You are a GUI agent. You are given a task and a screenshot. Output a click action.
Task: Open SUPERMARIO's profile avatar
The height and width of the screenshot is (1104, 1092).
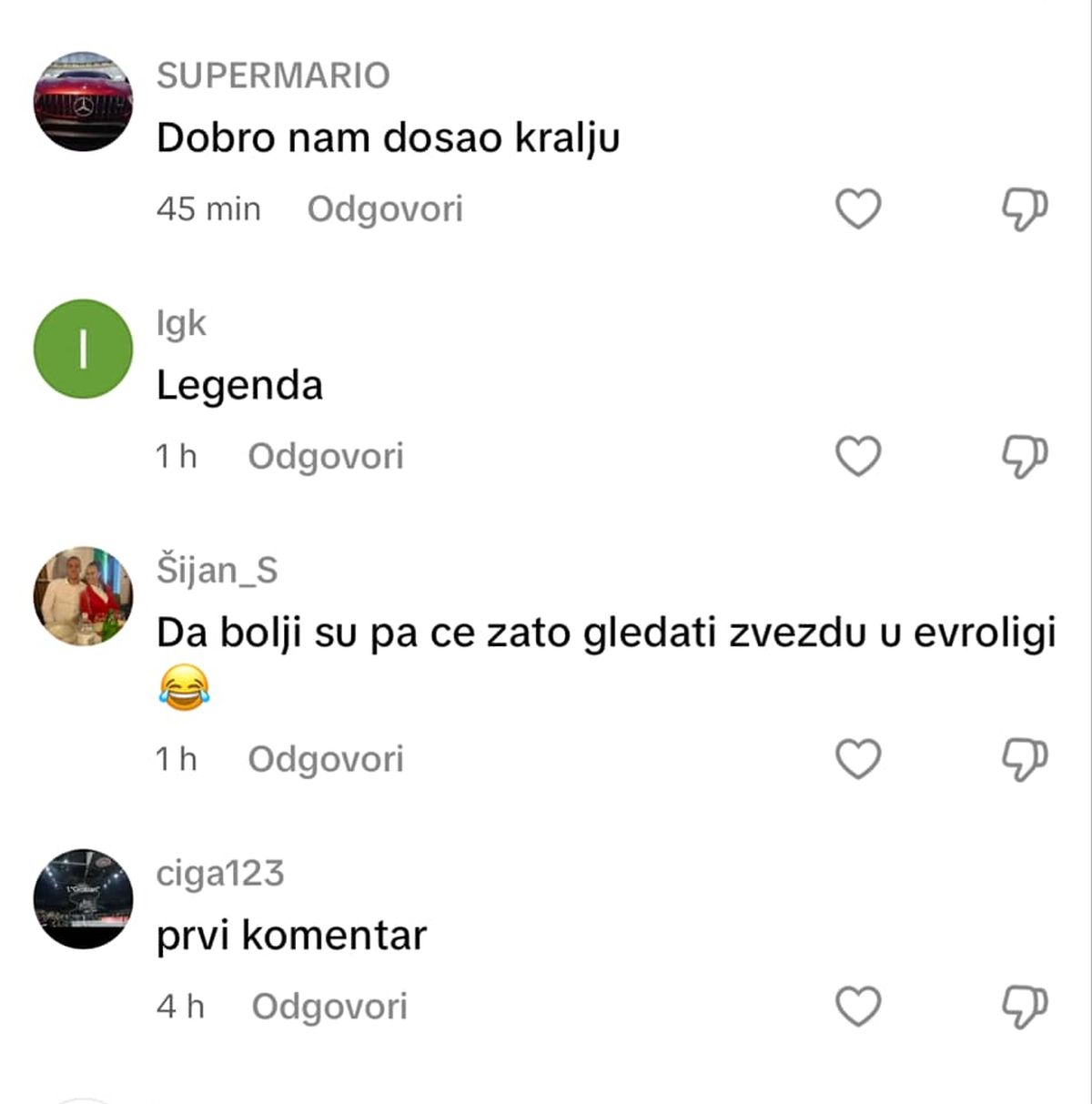(83, 102)
